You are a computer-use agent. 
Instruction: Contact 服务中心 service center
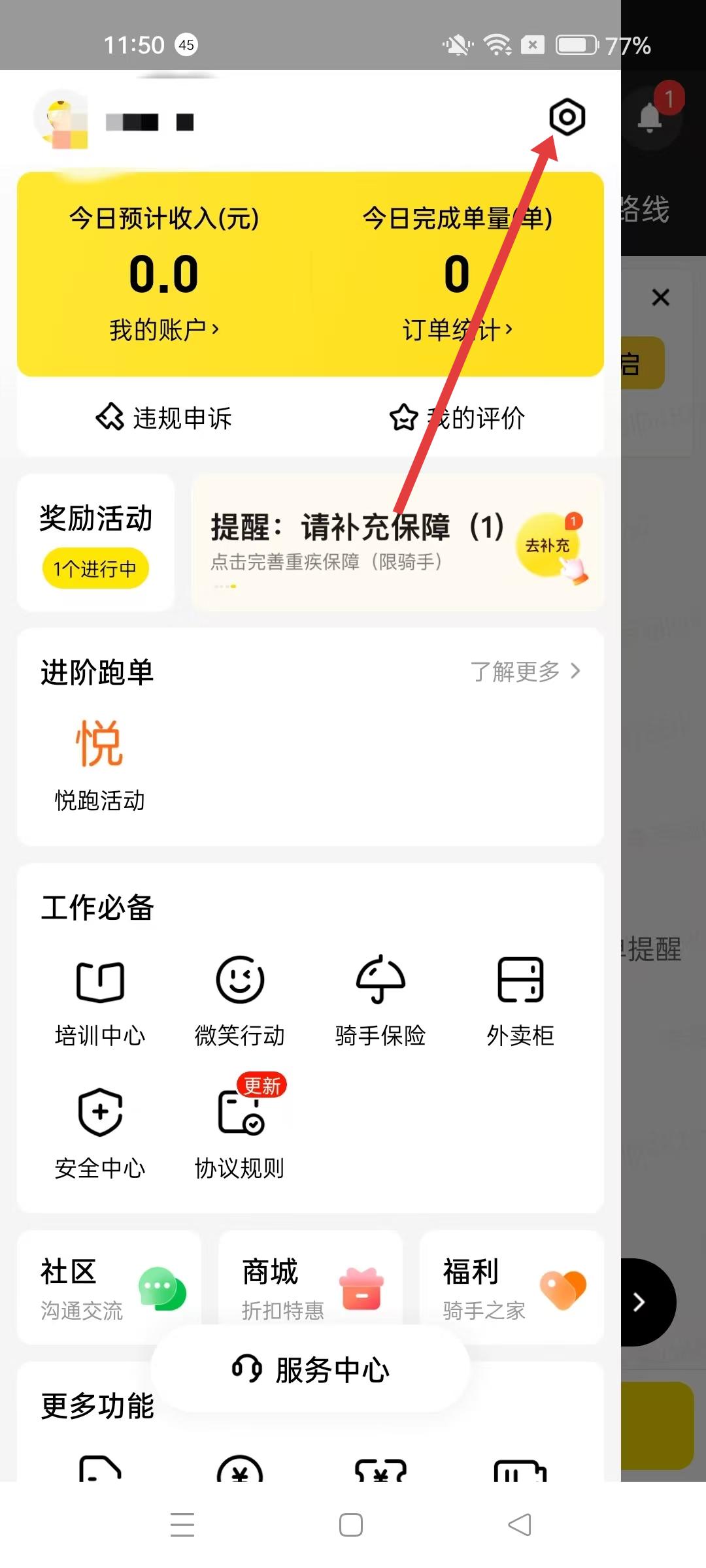(x=311, y=1369)
